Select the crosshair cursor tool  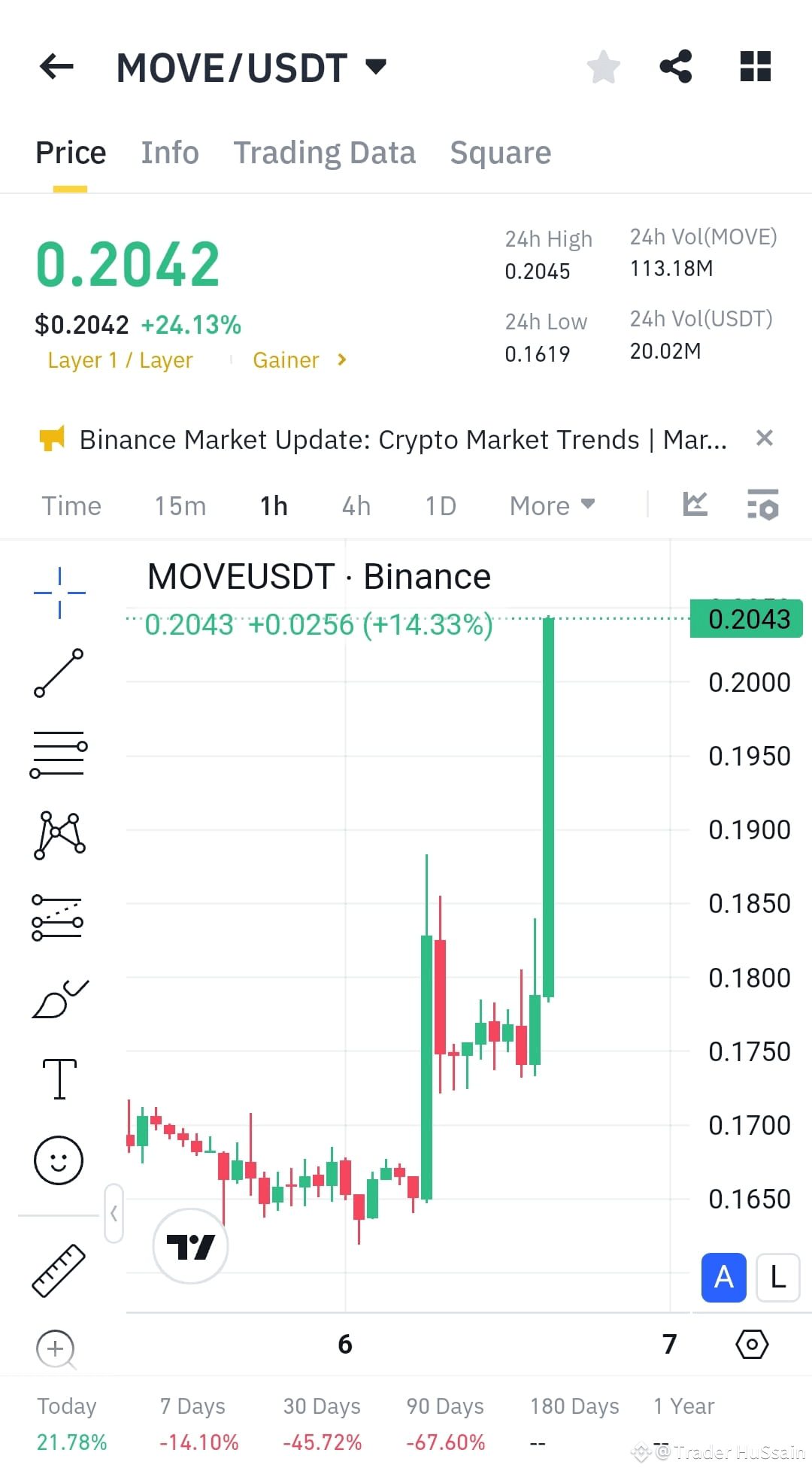[59, 591]
